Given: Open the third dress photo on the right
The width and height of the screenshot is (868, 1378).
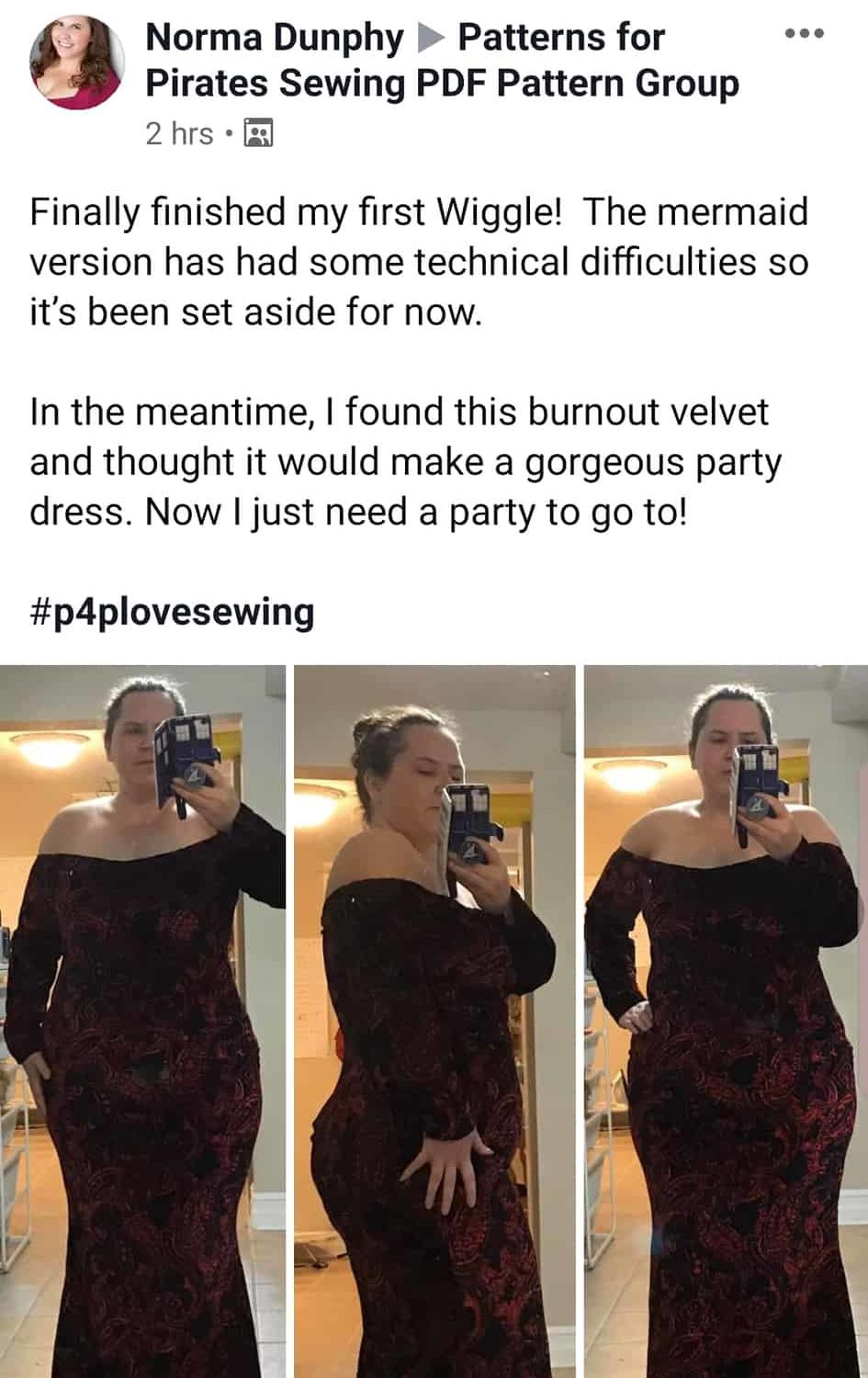Looking at the screenshot, I should (726, 1020).
